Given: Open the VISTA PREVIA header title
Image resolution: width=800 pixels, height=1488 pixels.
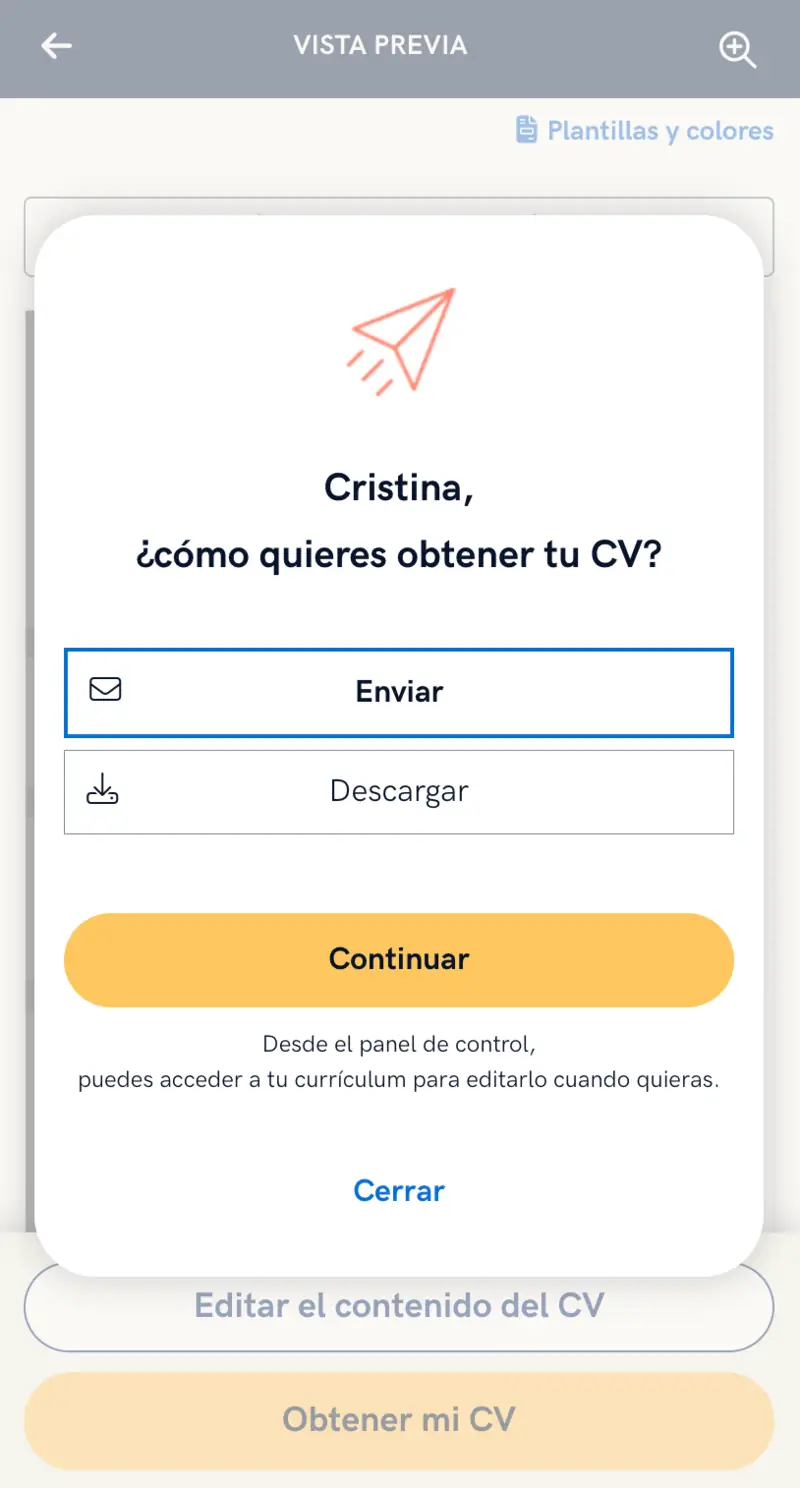Looking at the screenshot, I should (379, 45).
